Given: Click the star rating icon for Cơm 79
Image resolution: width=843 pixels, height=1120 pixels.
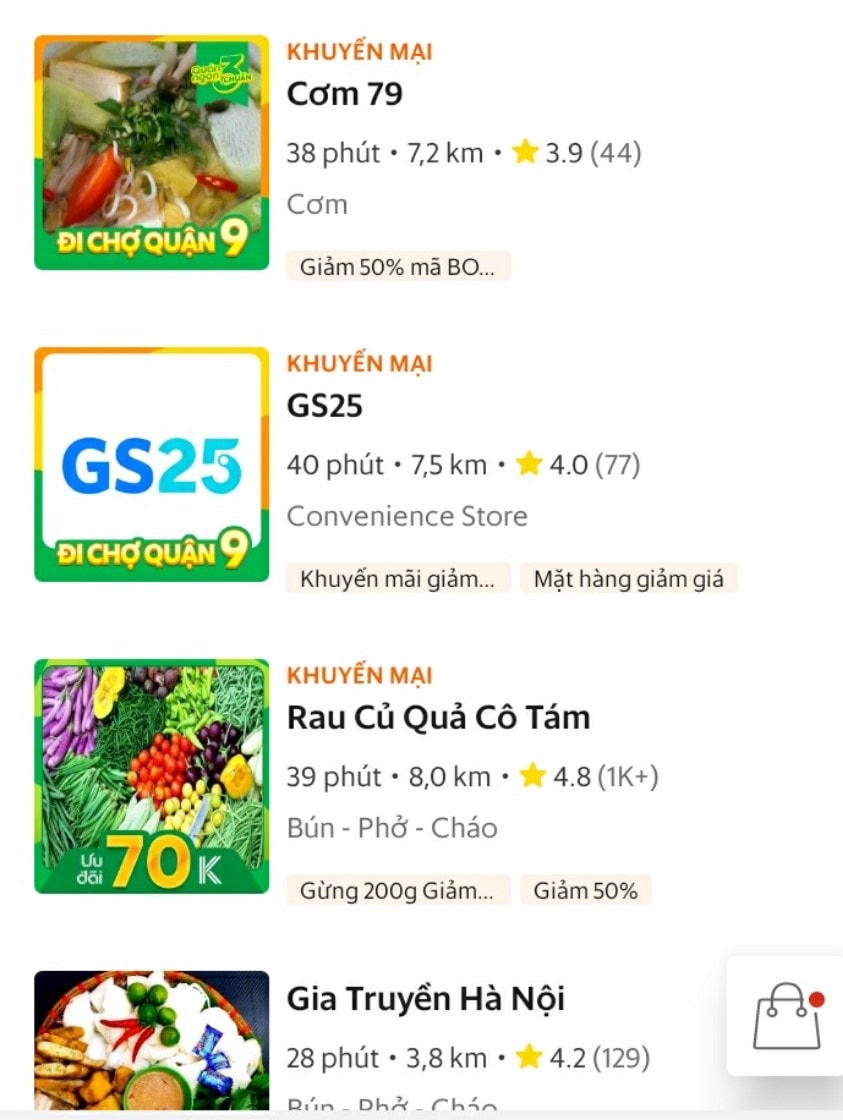Looking at the screenshot, I should (527, 153).
